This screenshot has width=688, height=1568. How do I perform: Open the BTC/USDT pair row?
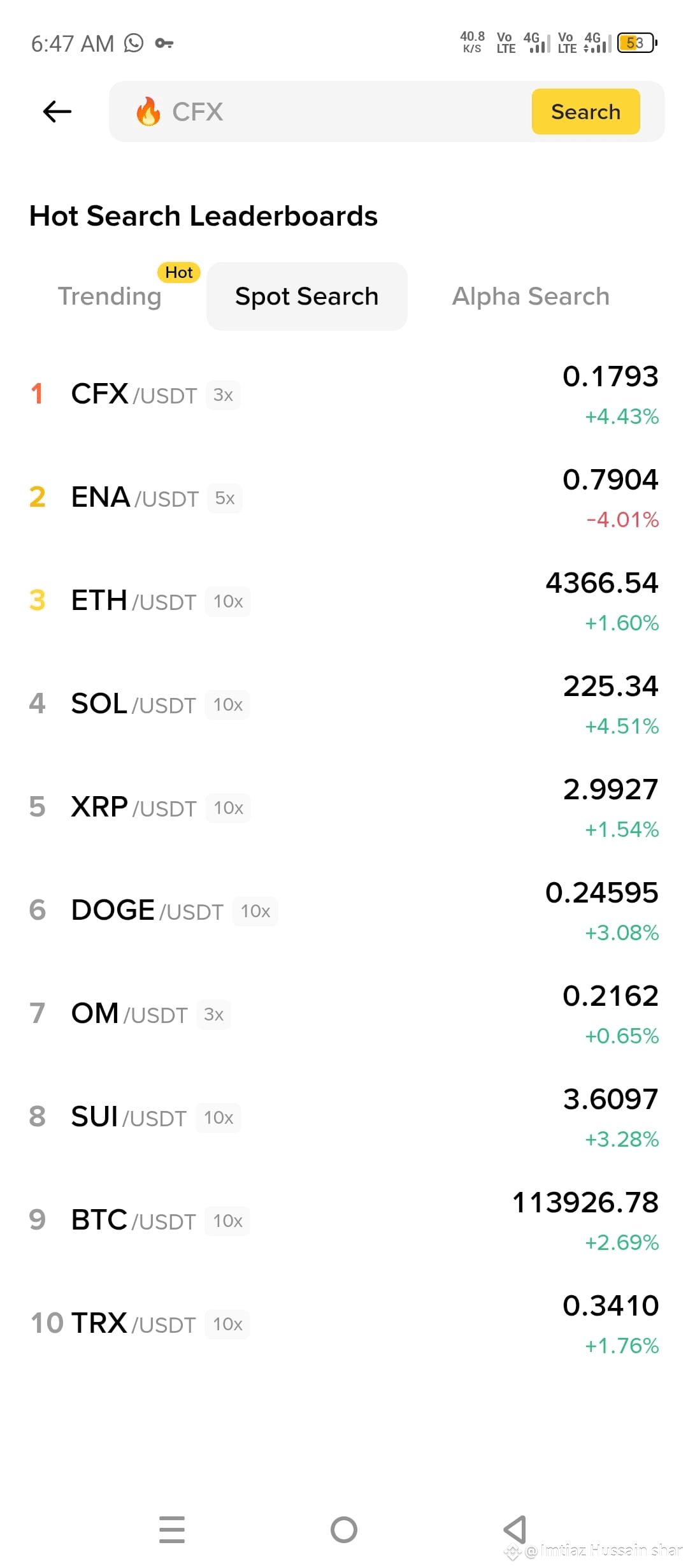(x=344, y=1221)
